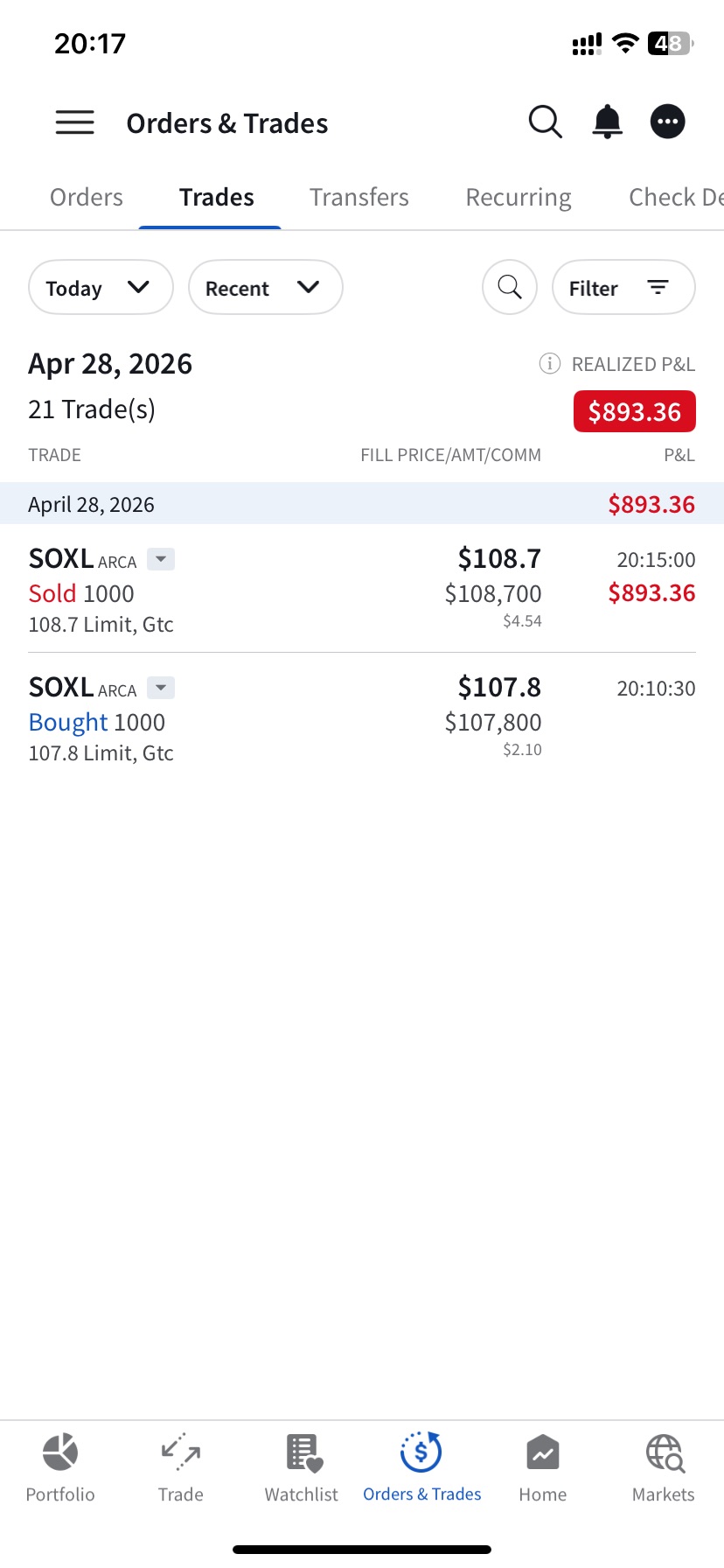The height and width of the screenshot is (1568, 724).
Task: Open the notifications bell
Action: (607, 122)
